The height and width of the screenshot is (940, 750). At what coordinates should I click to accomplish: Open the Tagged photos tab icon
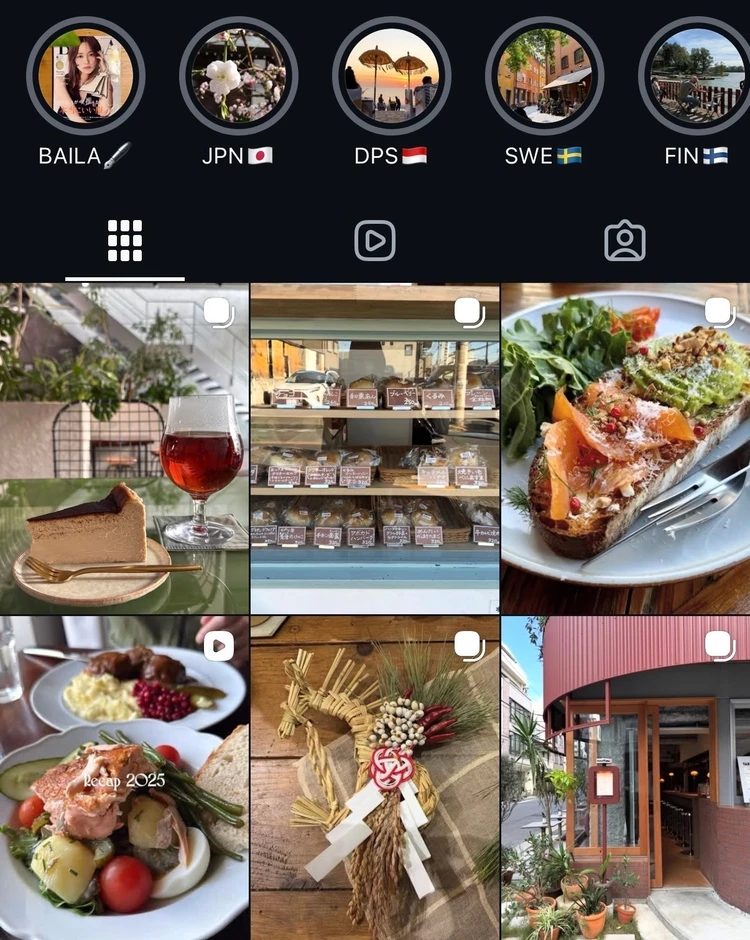(625, 237)
